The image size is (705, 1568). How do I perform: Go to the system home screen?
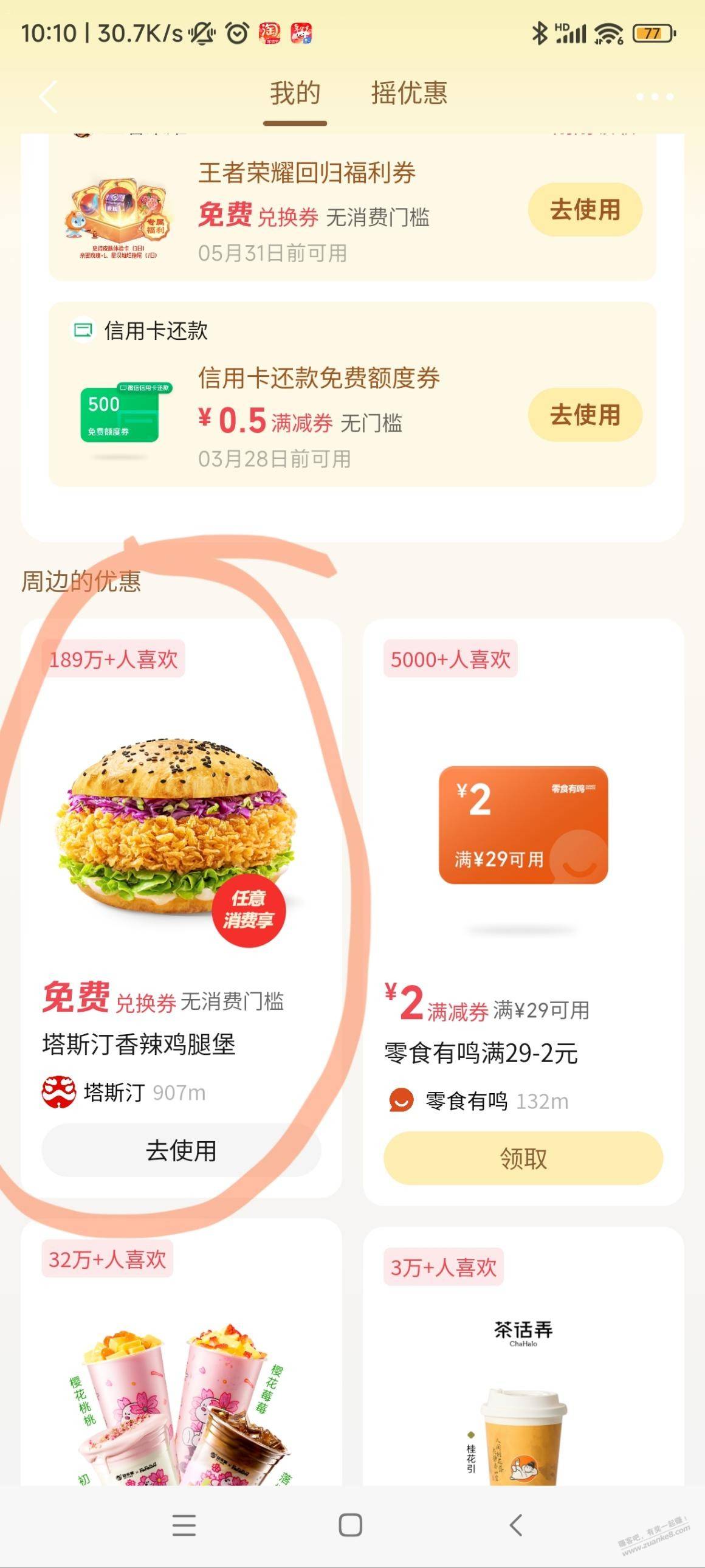point(350,1525)
